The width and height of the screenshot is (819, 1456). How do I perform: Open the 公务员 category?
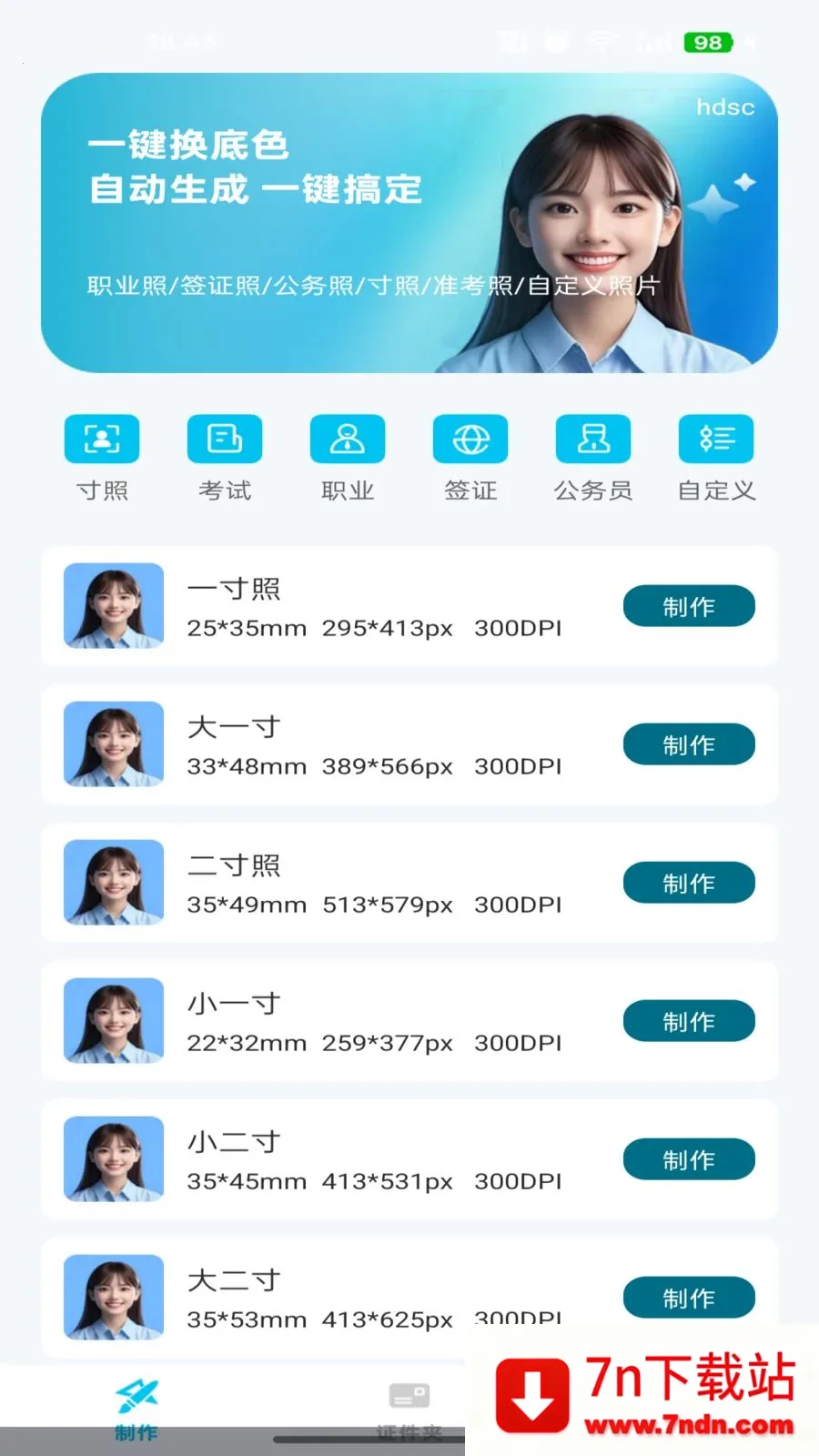[x=593, y=458]
